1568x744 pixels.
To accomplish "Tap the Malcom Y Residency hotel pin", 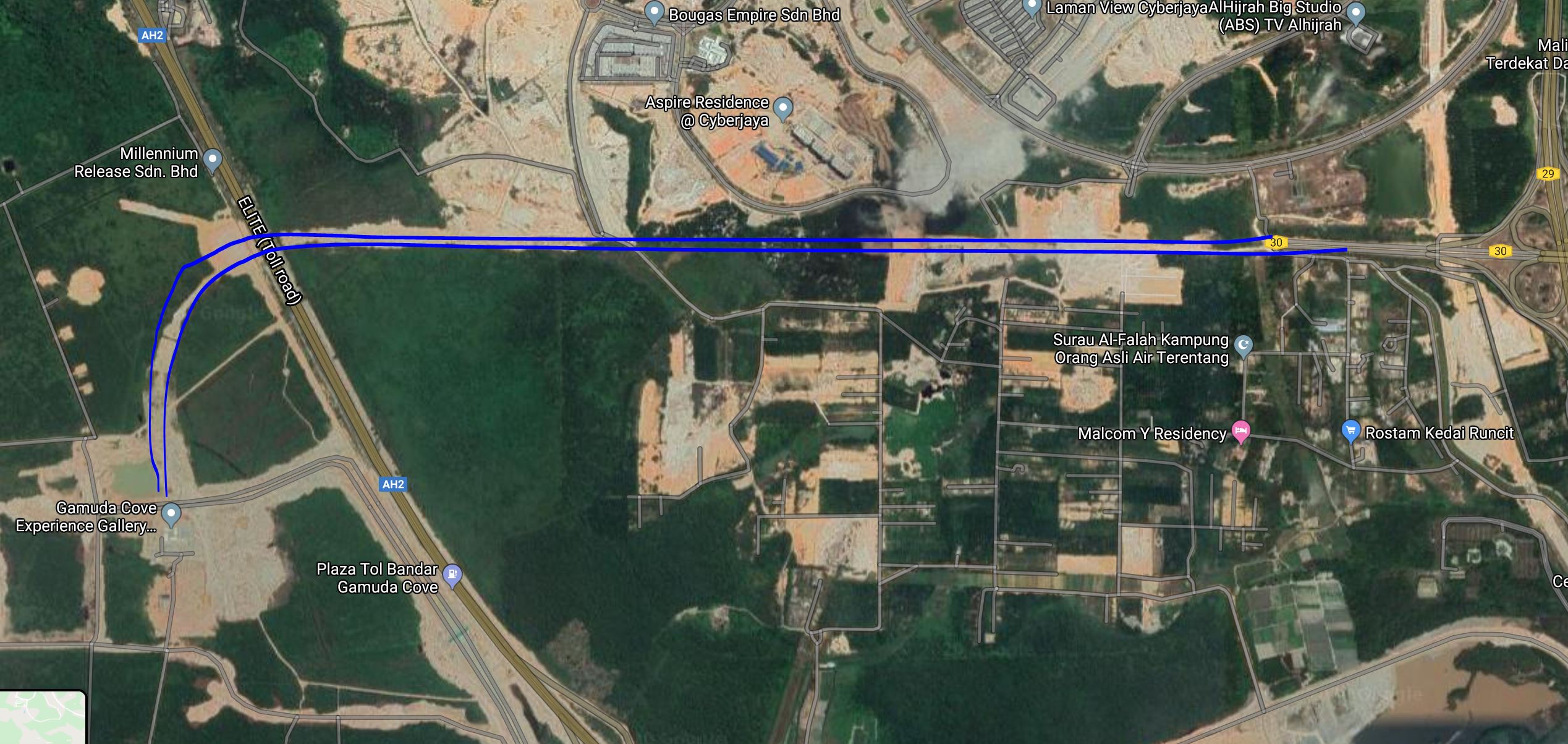I will pyautogui.click(x=1240, y=430).
